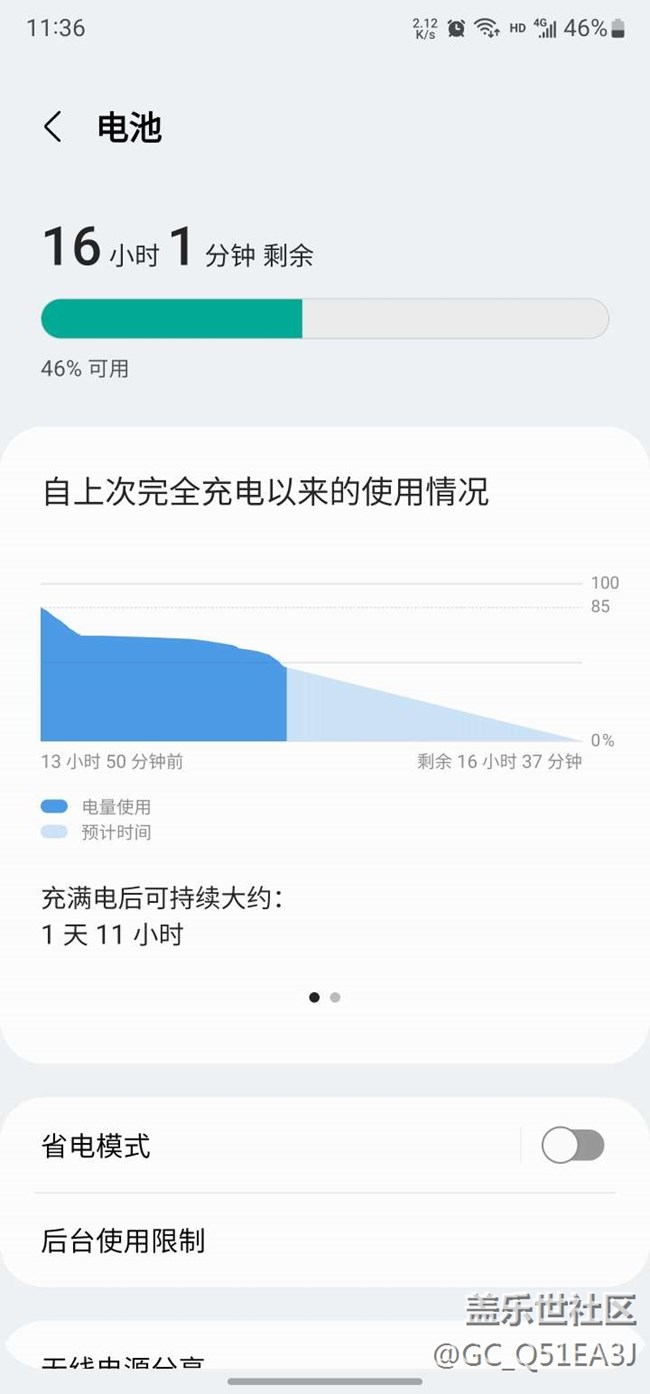Switch to the second usage page dot
650x1394 pixels.
335,997
